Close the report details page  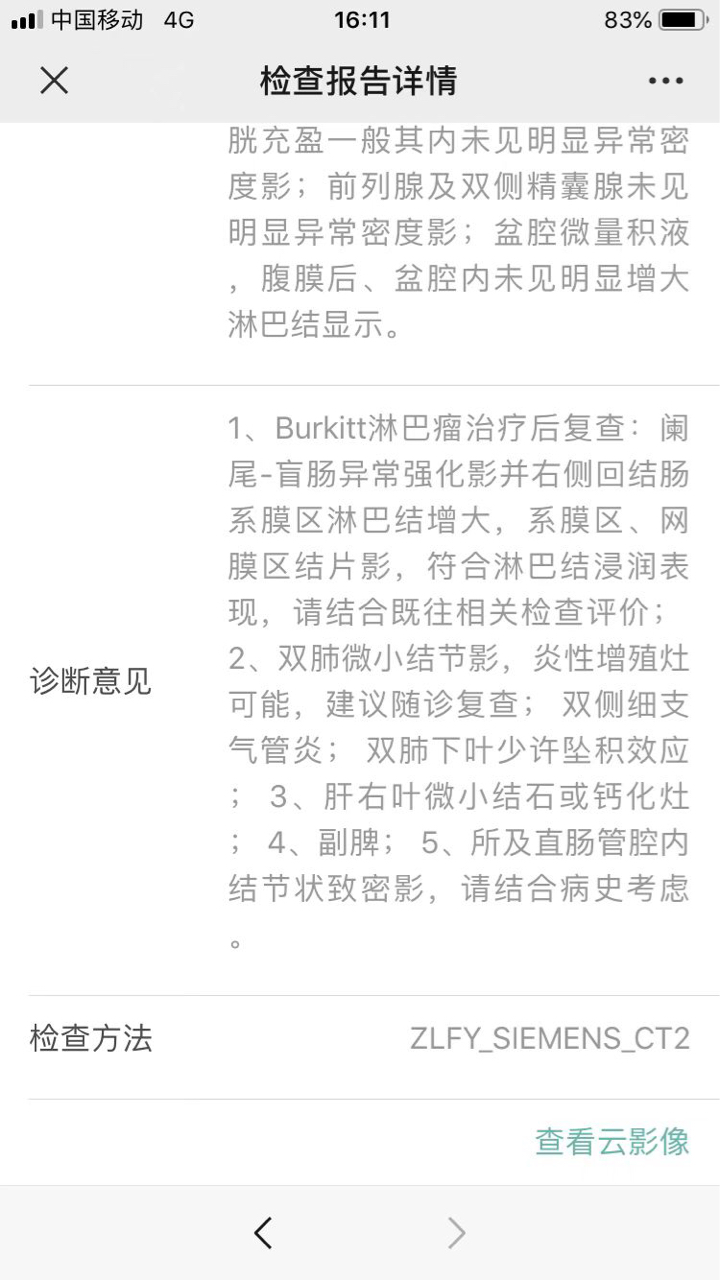(54, 81)
